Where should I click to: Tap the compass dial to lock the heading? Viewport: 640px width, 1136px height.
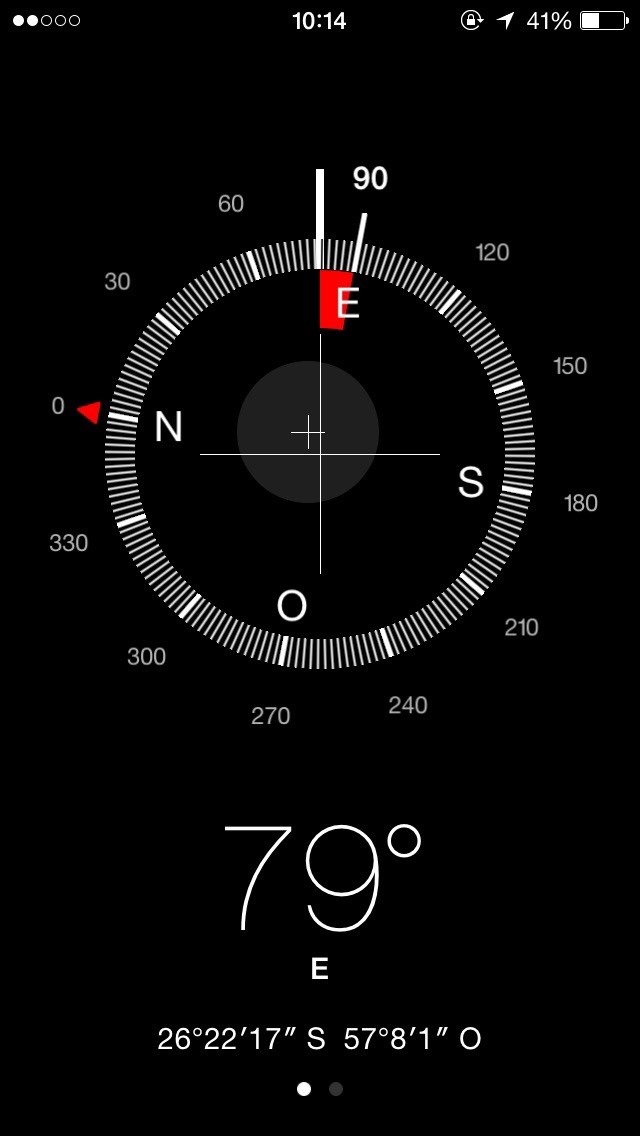click(320, 454)
